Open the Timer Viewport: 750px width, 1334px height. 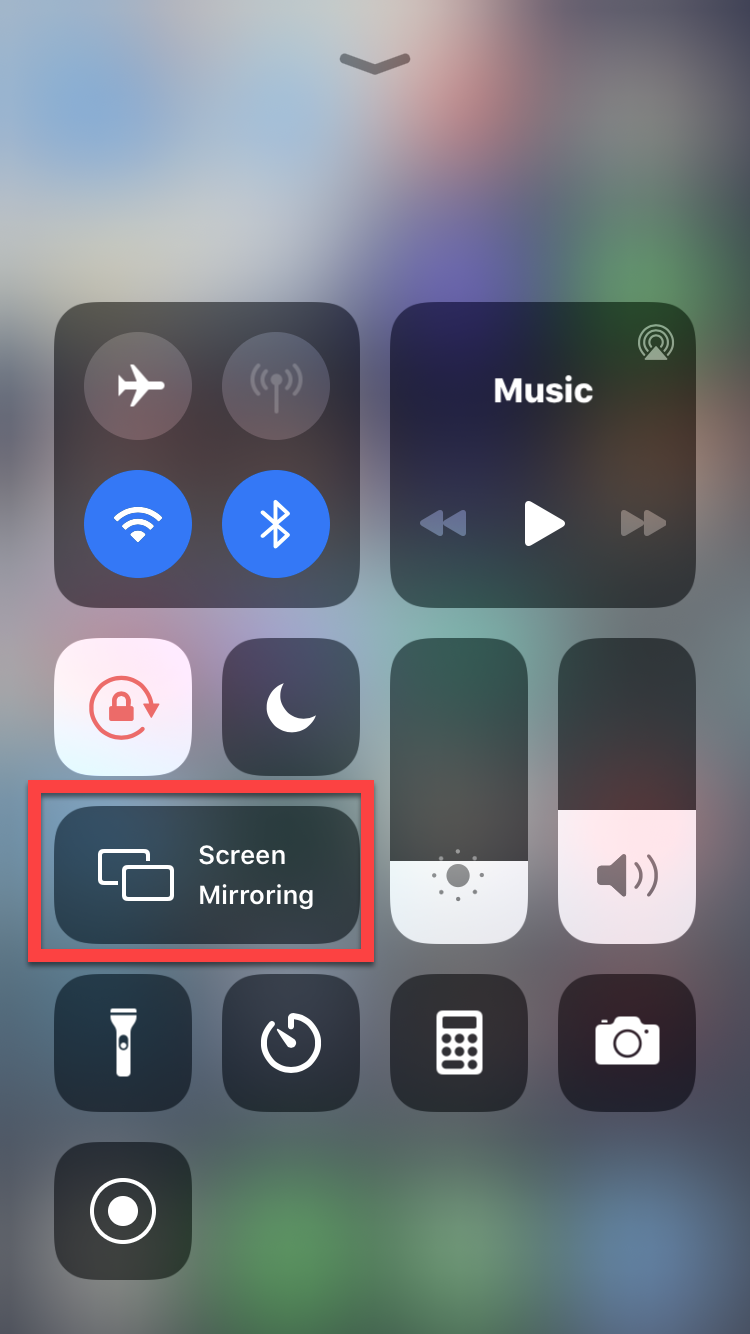(291, 1043)
